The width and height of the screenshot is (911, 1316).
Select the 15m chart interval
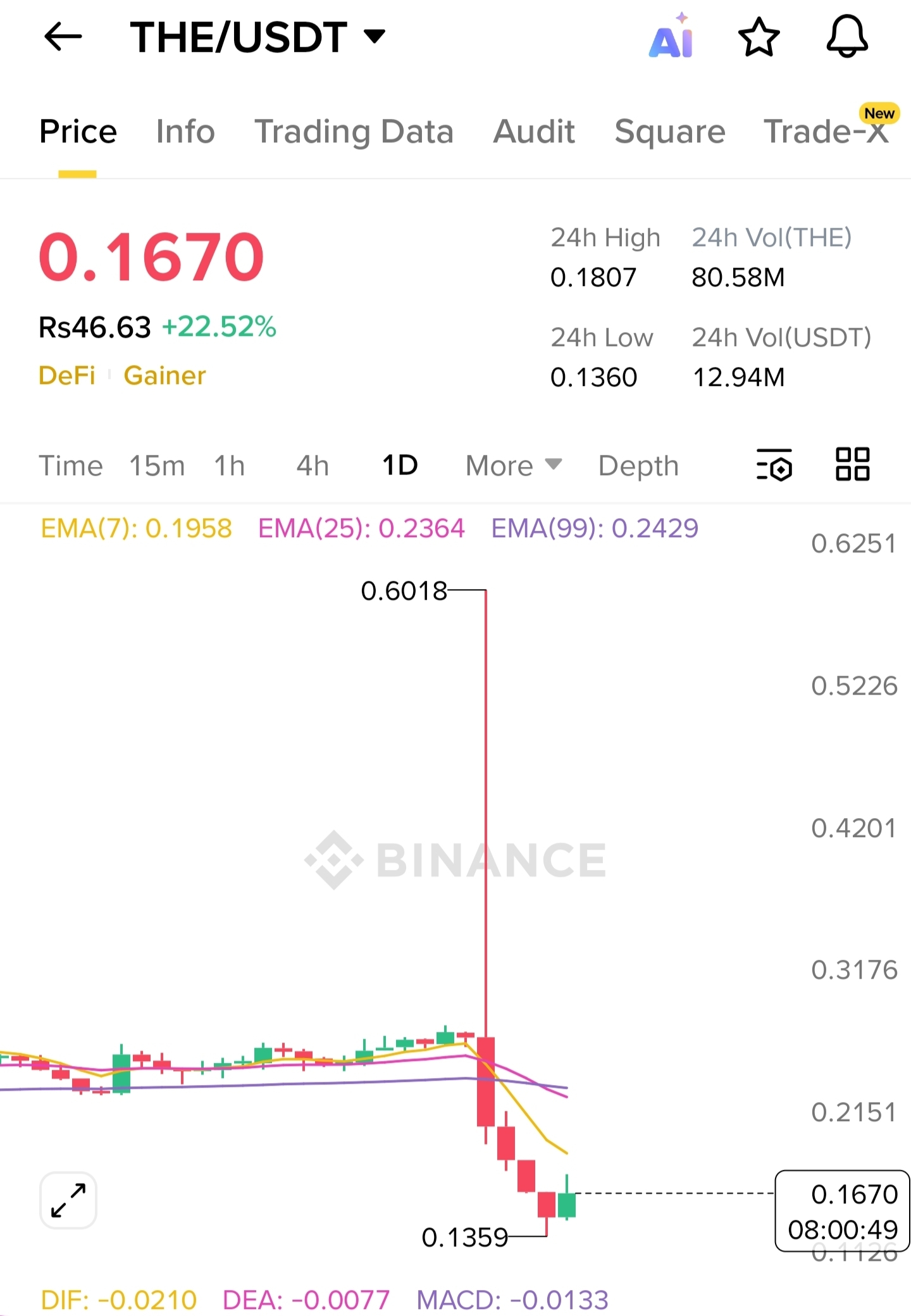tap(157, 466)
